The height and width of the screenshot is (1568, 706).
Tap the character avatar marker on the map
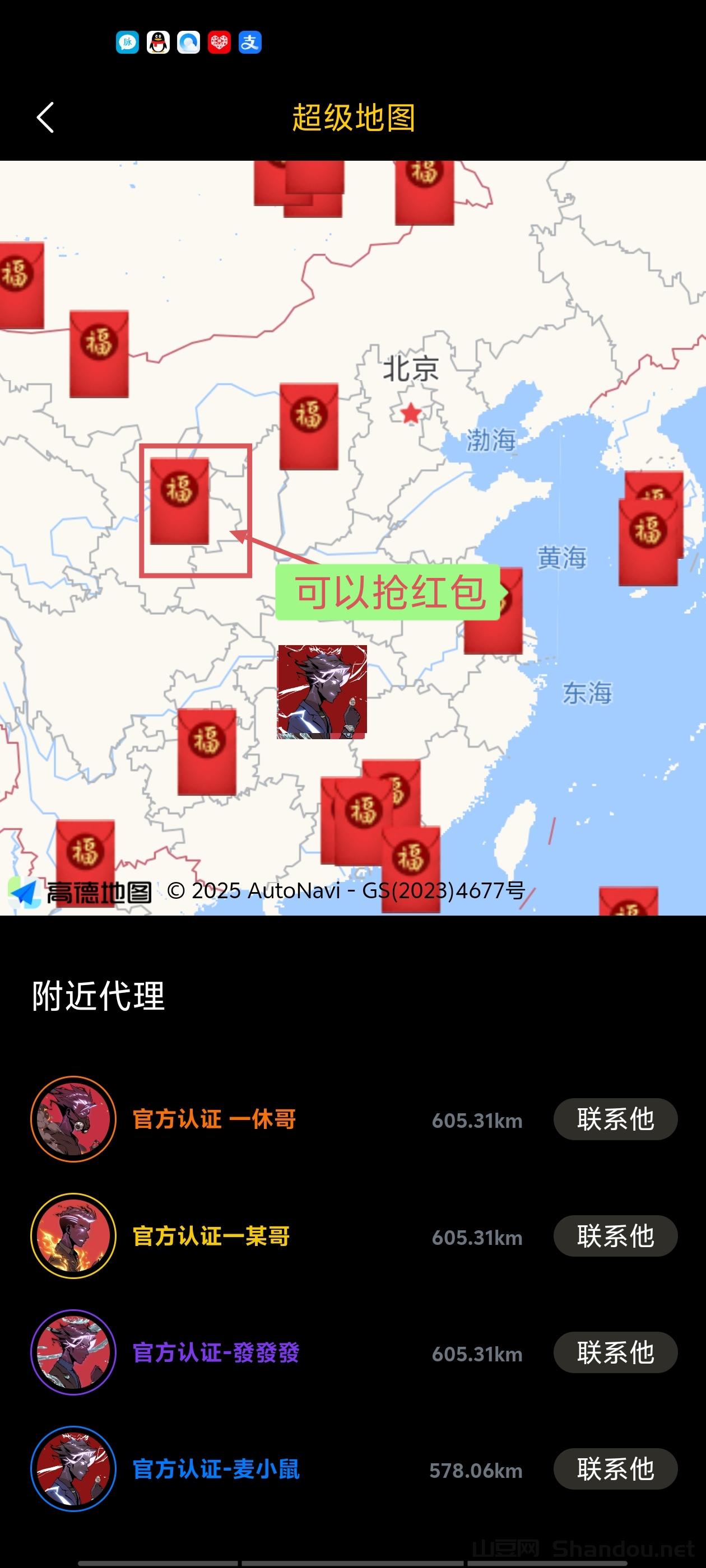point(322,692)
